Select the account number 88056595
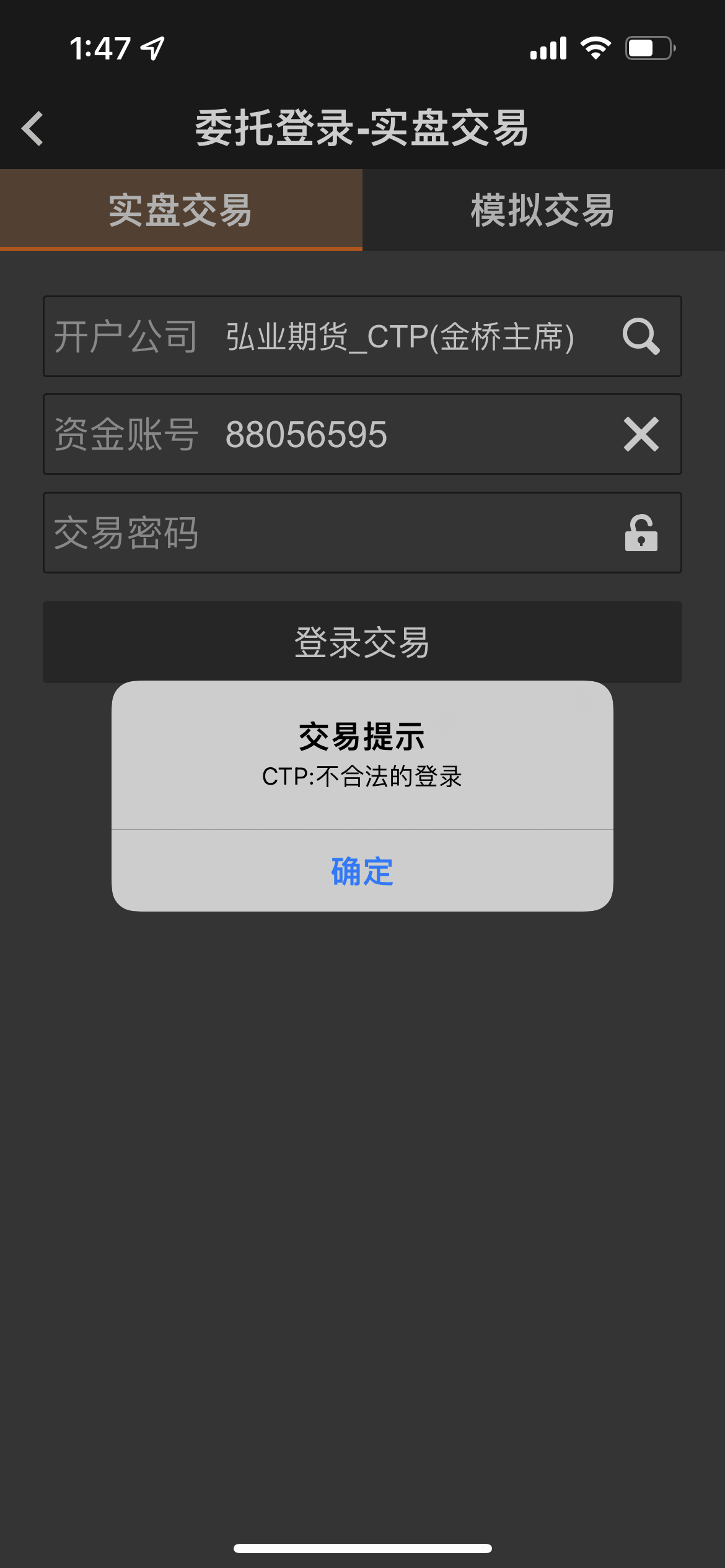Viewport: 725px width, 1568px height. (x=307, y=434)
